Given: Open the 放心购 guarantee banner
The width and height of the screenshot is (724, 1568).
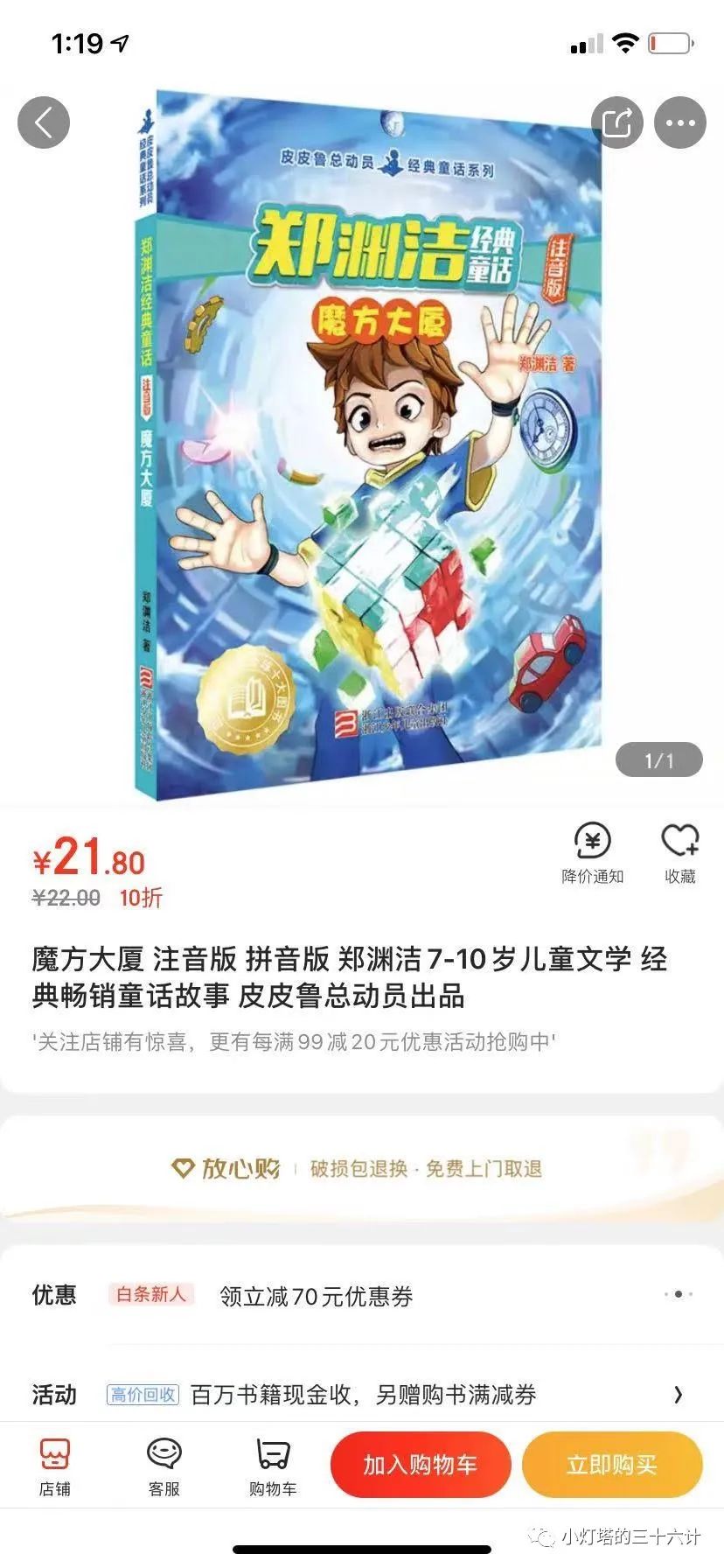Looking at the screenshot, I should coord(362,1169).
